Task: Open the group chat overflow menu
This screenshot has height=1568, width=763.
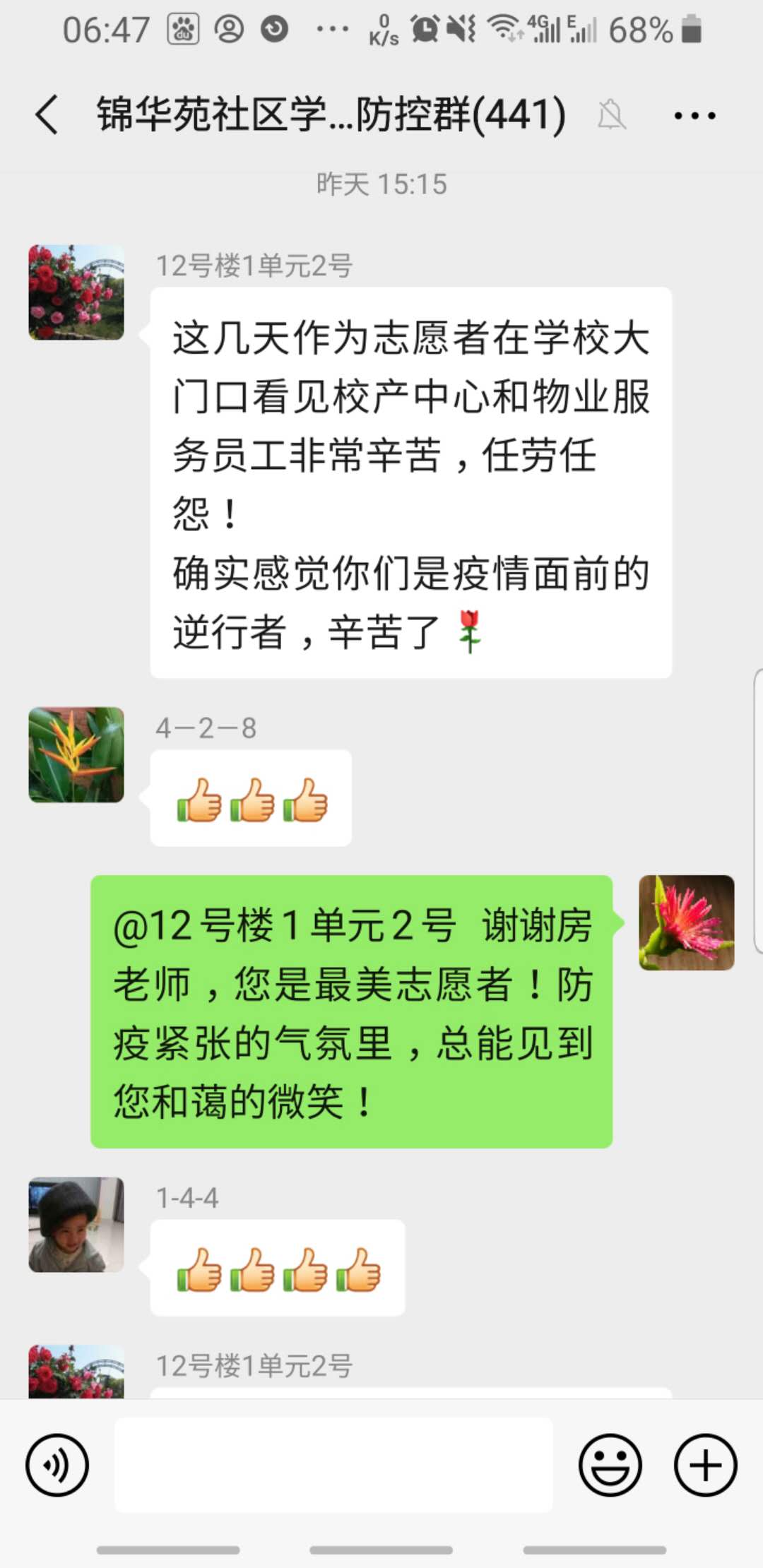Action: (x=694, y=115)
